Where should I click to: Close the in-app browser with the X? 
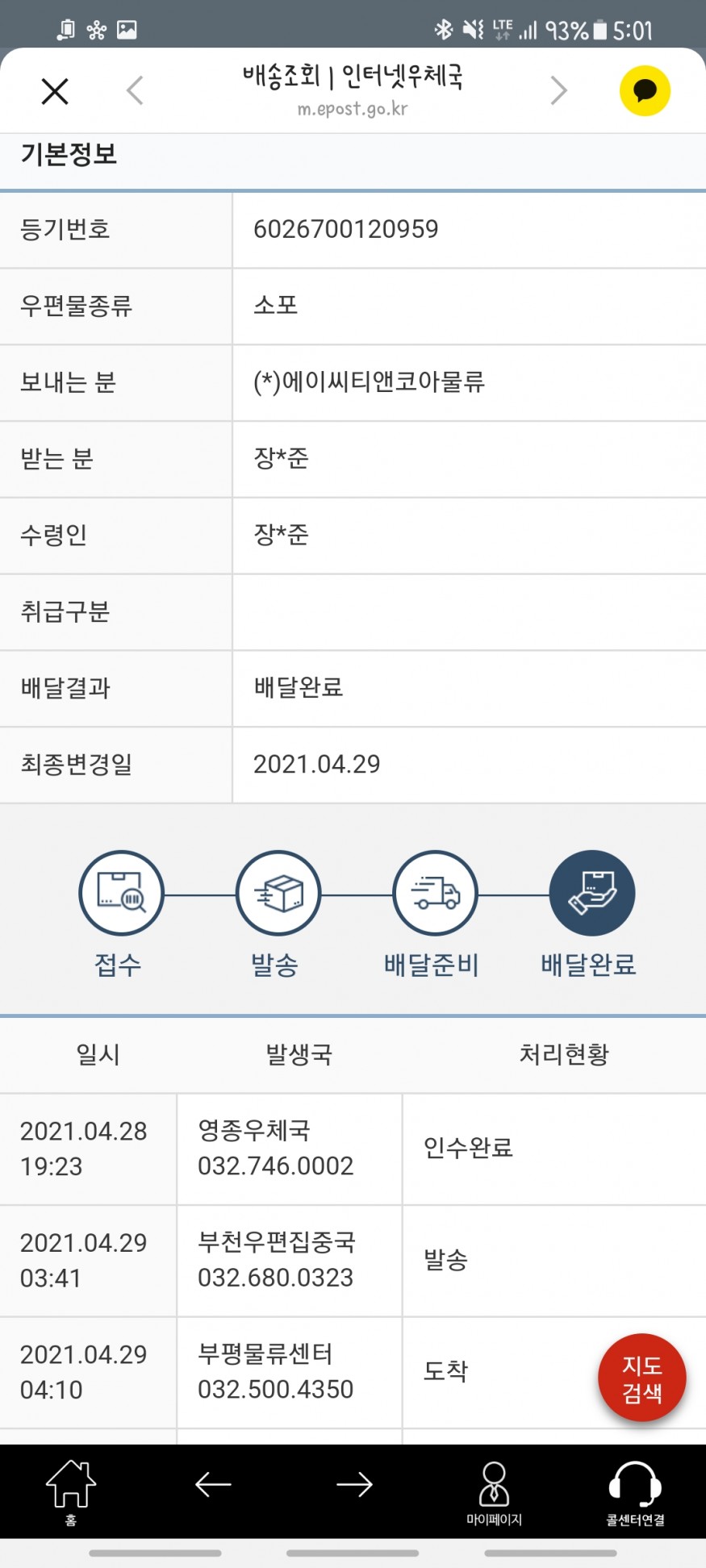pyautogui.click(x=55, y=91)
